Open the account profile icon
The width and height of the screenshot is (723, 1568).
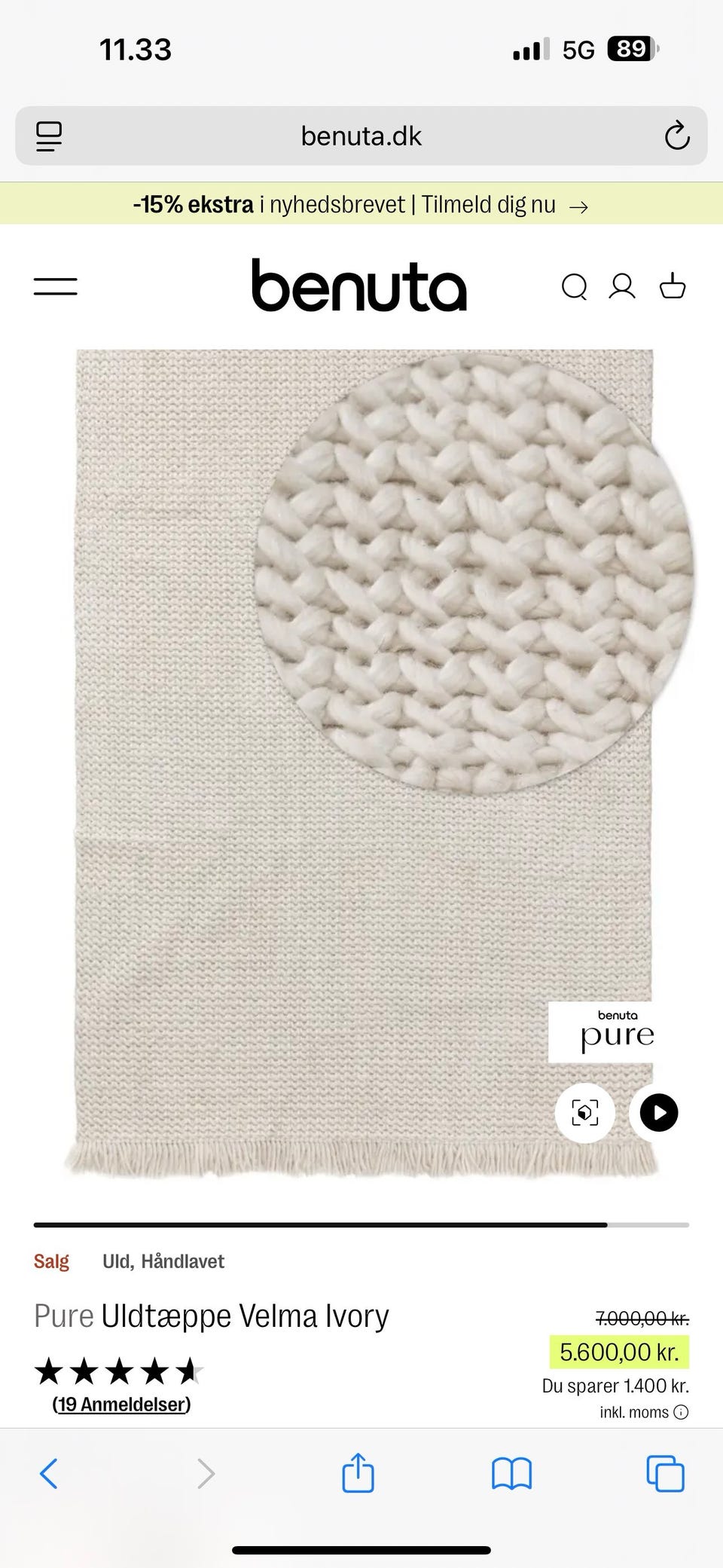coord(622,286)
